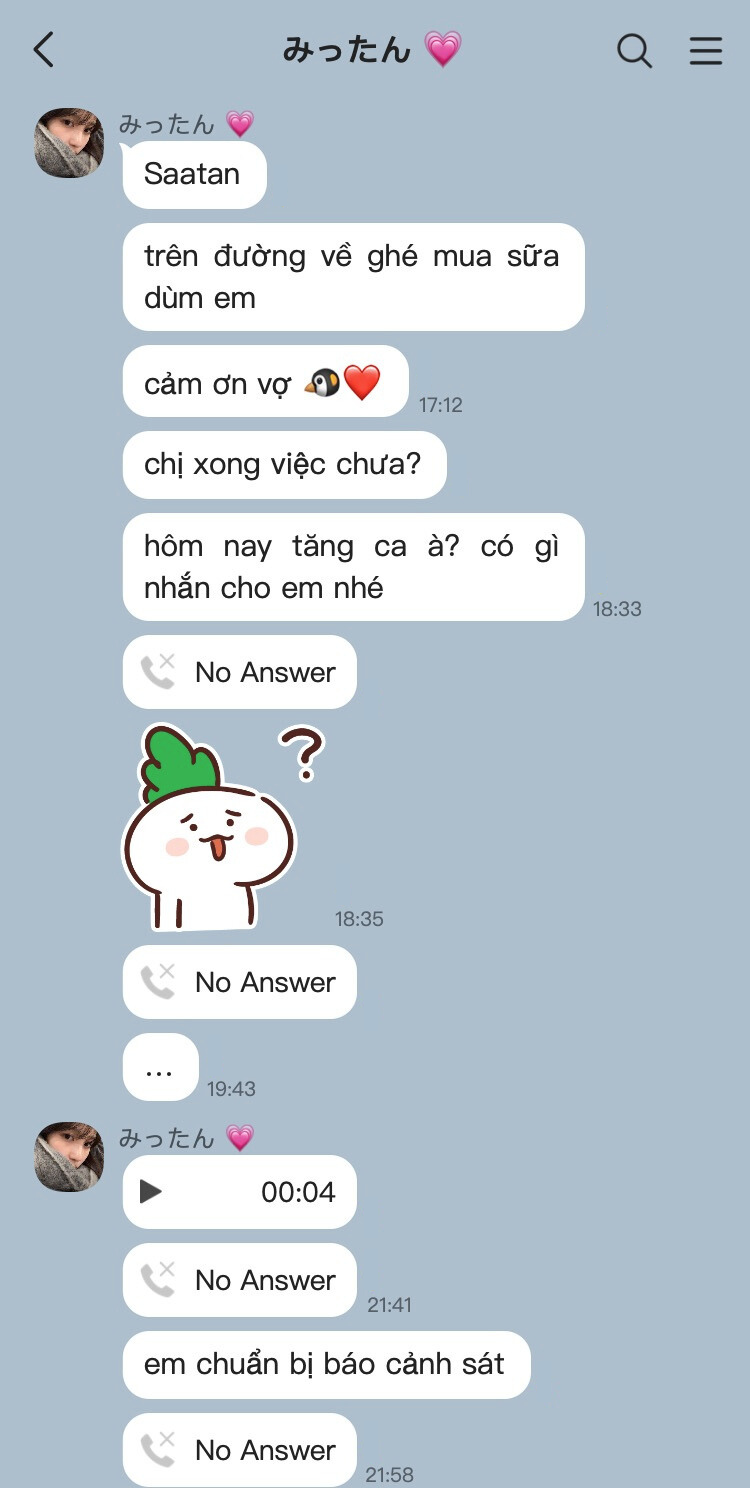750x1488 pixels.
Task: Search within this conversation
Action: point(634,50)
